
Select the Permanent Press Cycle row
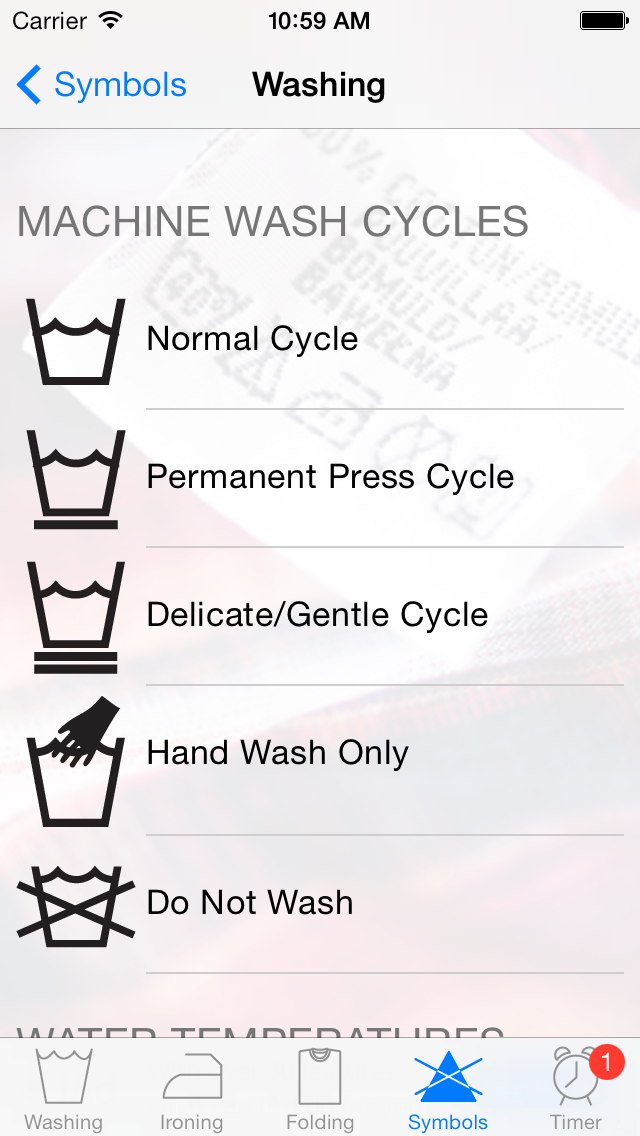click(x=320, y=478)
